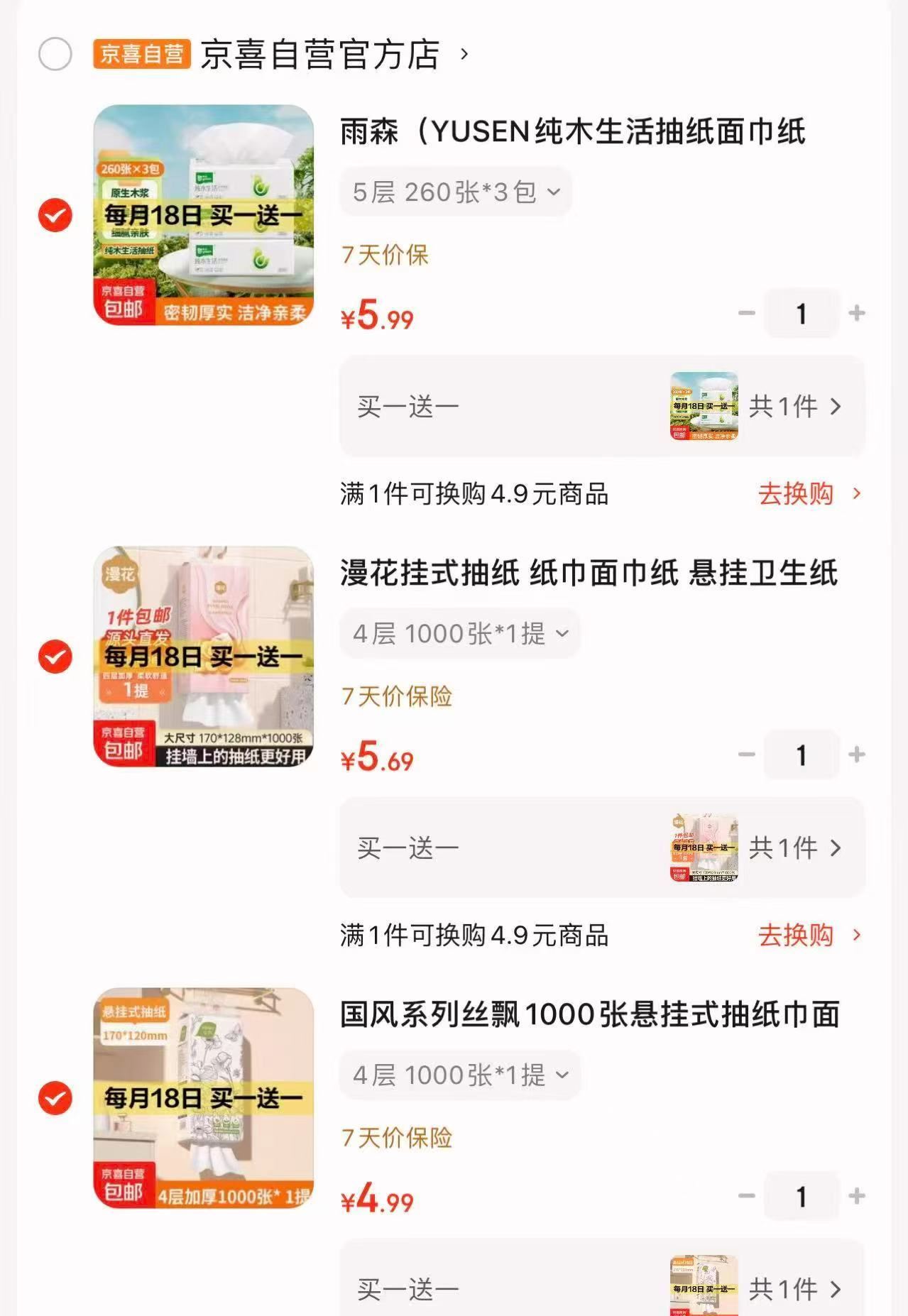Change the 5层 260张*3包 specification
Screen dimensions: 908x1316
[456, 192]
